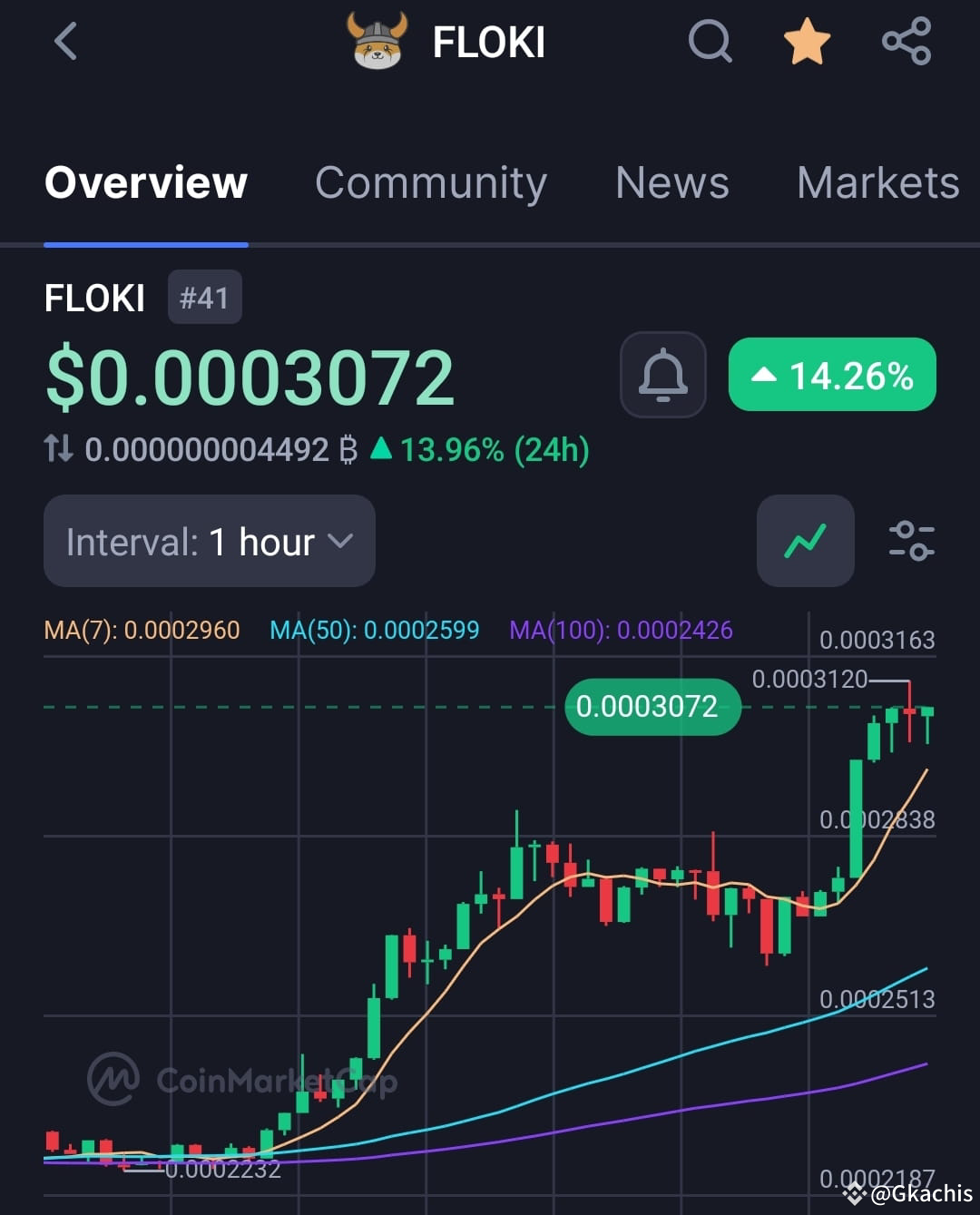Switch to the Markets tab
The image size is (980, 1215).
(877, 182)
